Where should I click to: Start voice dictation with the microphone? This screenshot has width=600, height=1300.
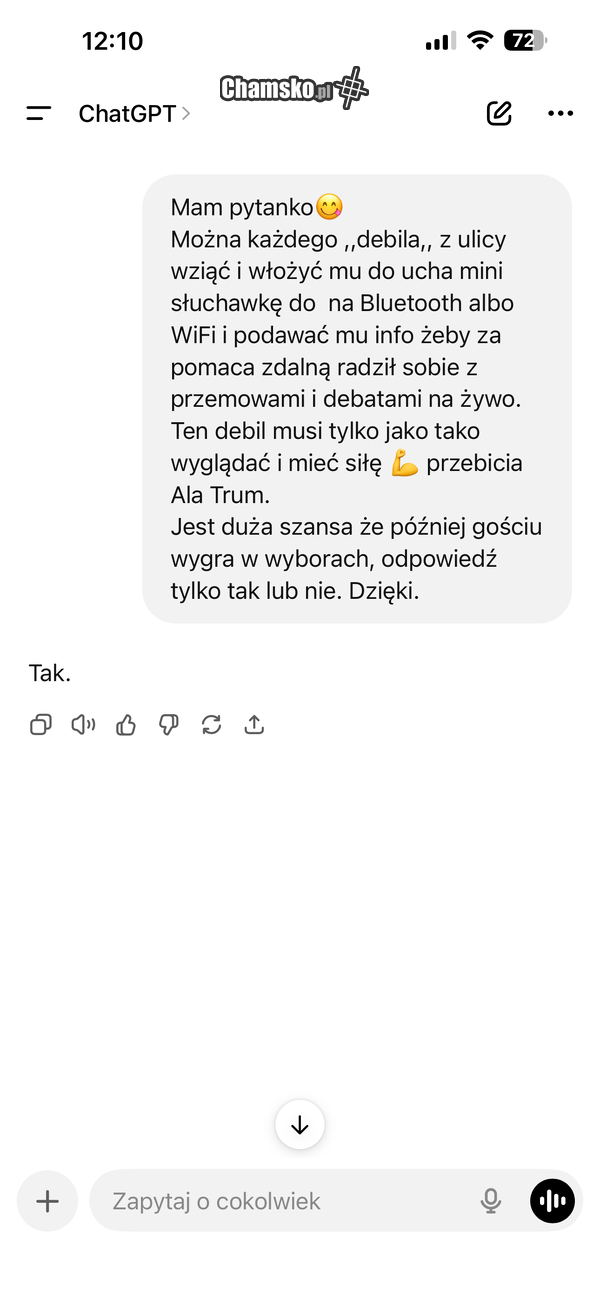coord(490,1201)
